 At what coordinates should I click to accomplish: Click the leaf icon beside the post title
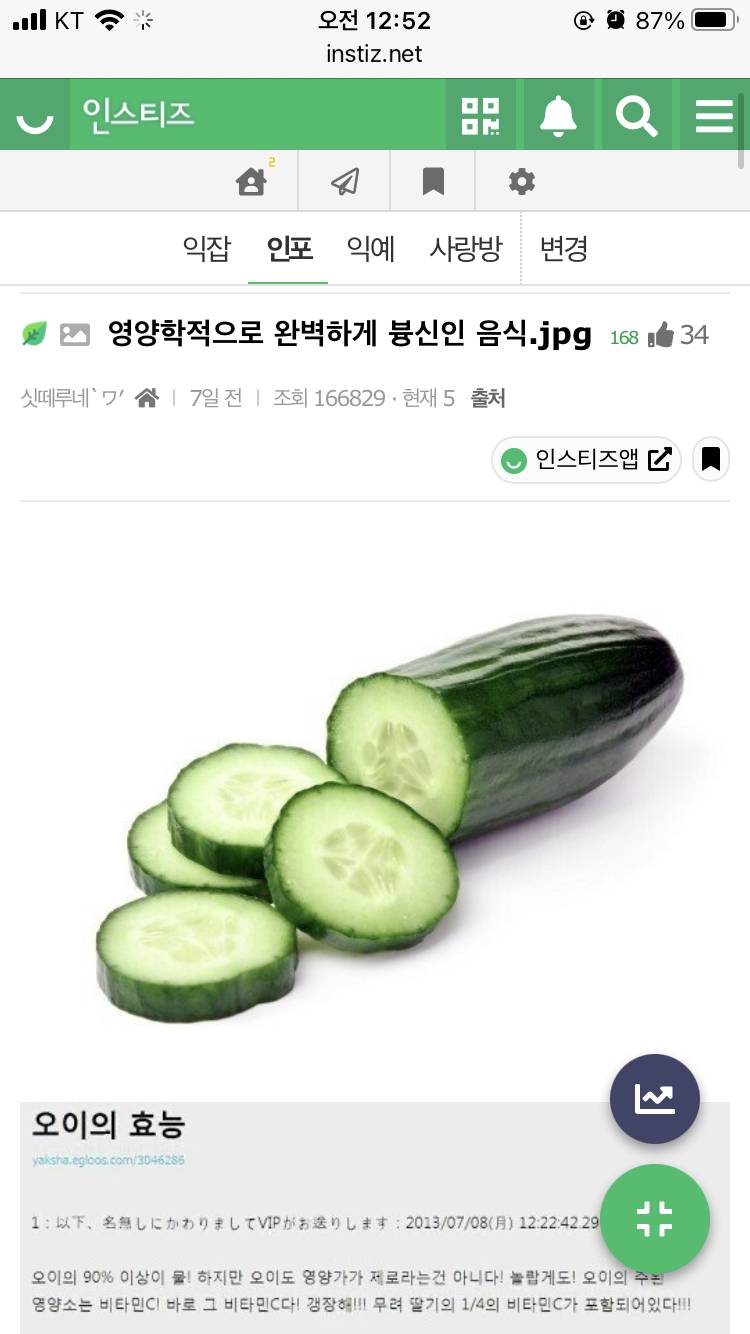coord(33,334)
